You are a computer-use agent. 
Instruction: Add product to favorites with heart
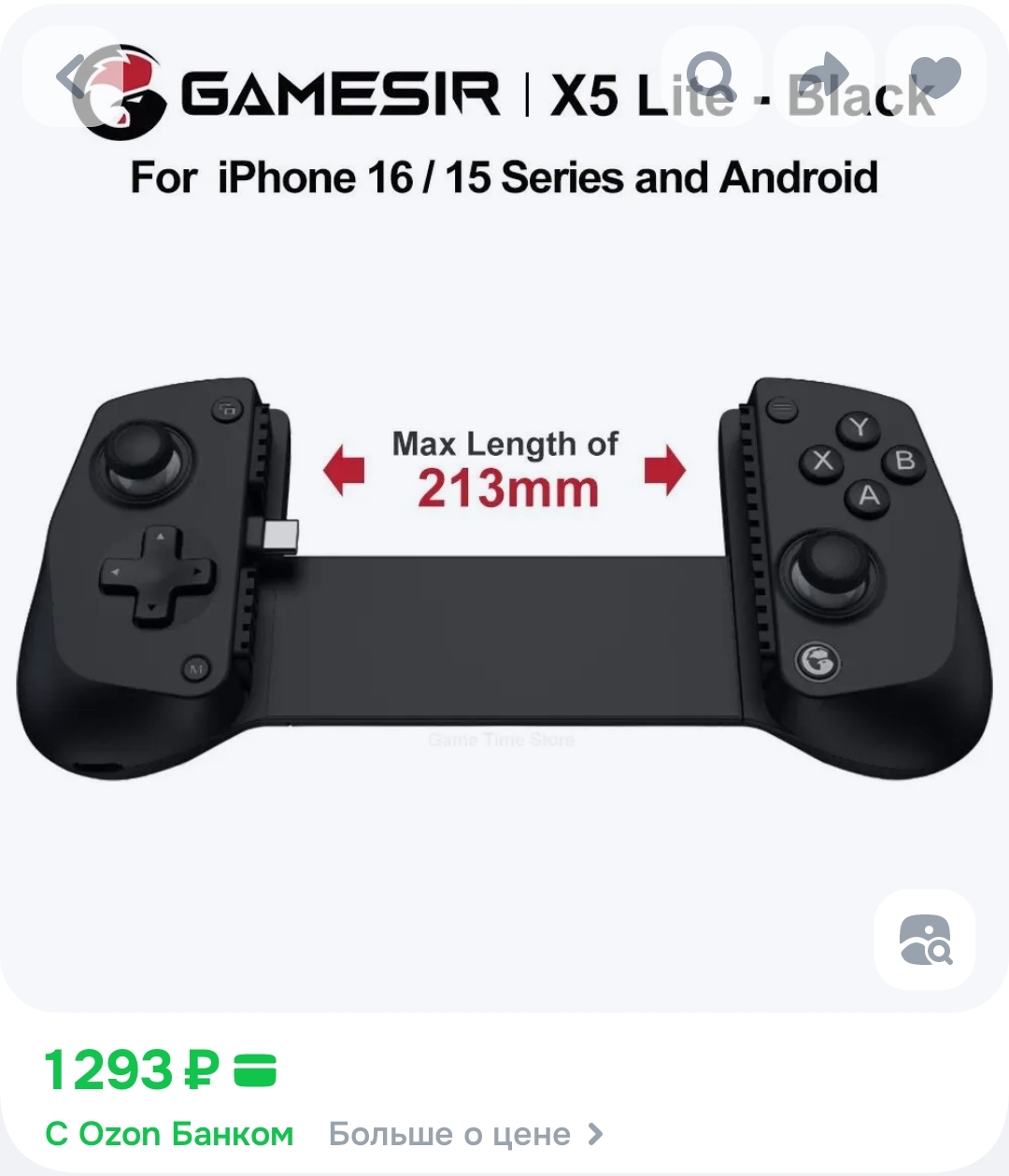click(936, 76)
